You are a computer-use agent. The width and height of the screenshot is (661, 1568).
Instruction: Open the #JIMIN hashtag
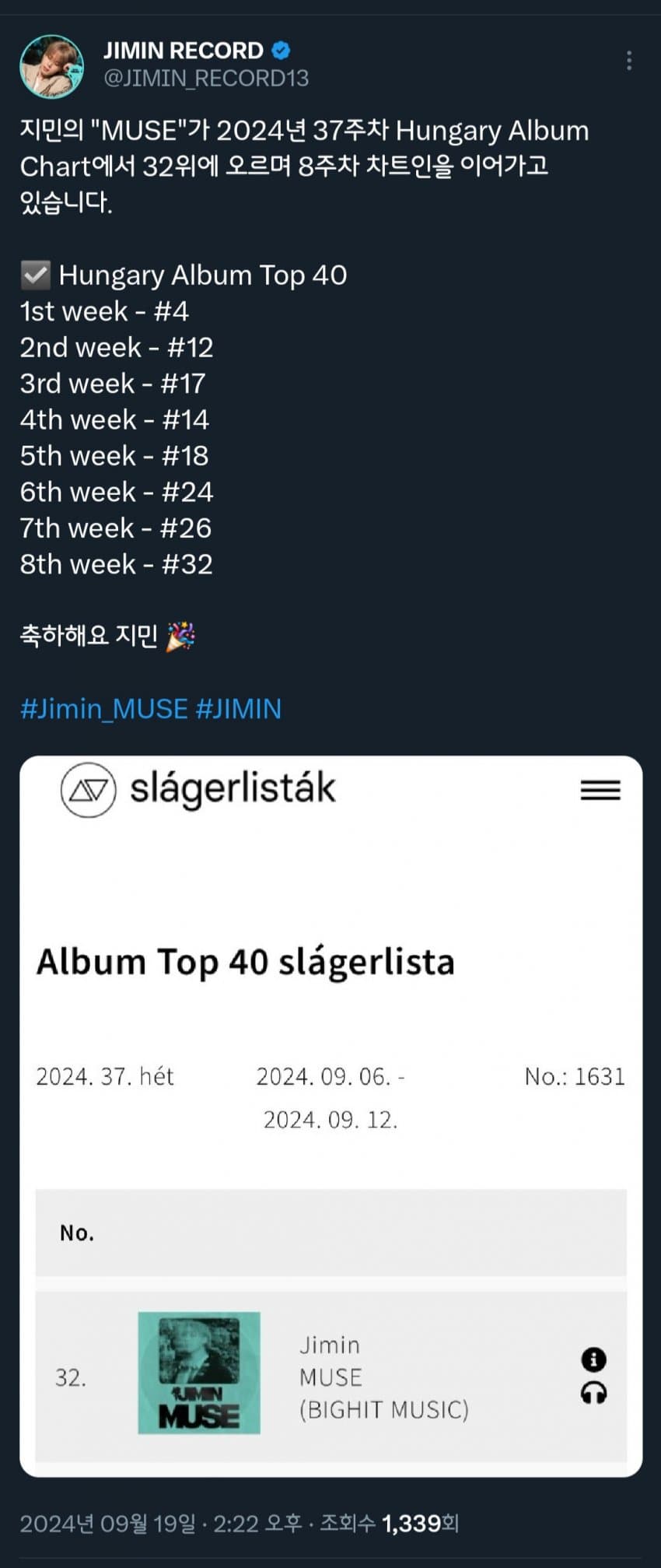(x=239, y=709)
